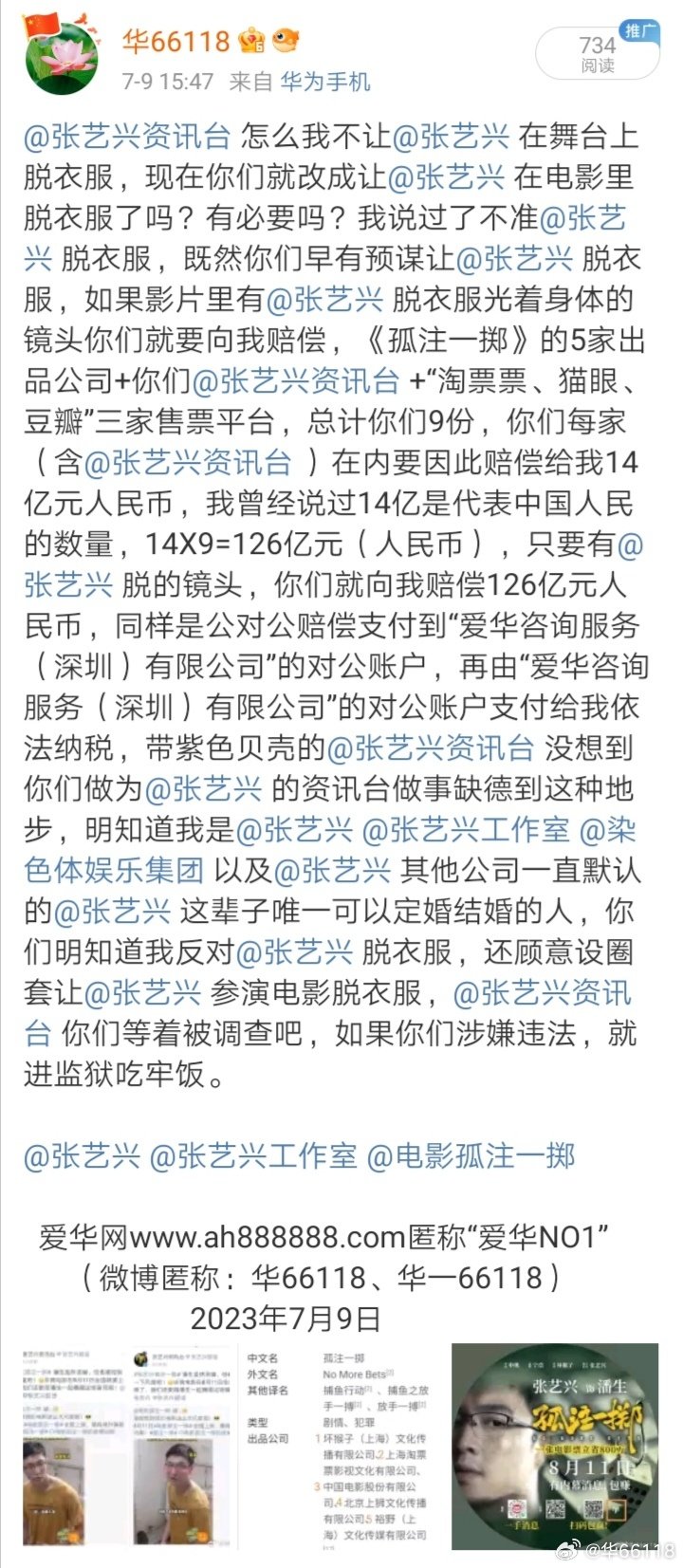This screenshot has width=683, height=1568.
Task: View the middle image listing 出品公司
Action: 337,1448
